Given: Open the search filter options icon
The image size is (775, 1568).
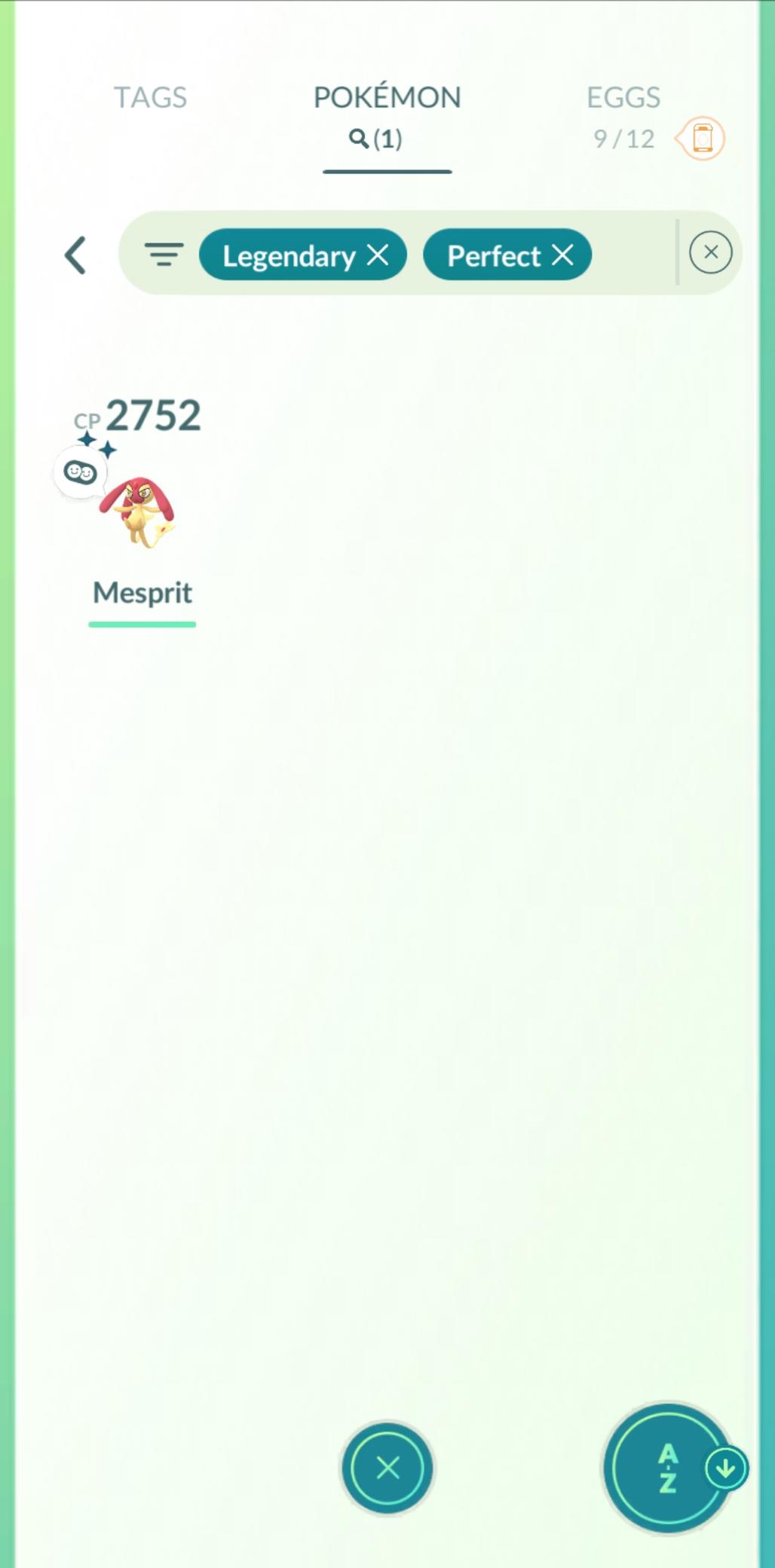Looking at the screenshot, I should coord(164,255).
